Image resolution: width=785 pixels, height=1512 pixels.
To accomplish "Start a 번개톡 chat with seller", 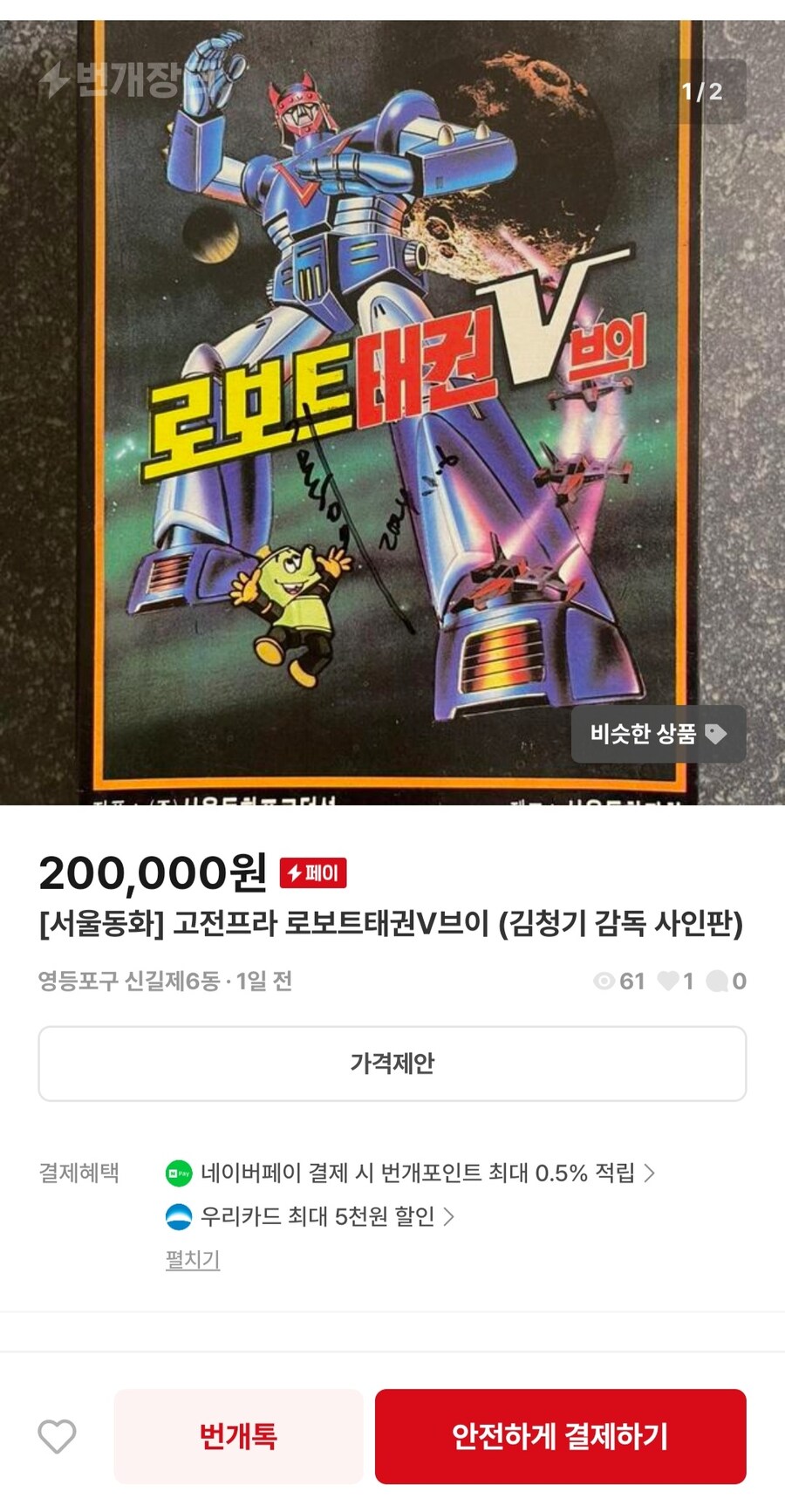I will point(238,1436).
